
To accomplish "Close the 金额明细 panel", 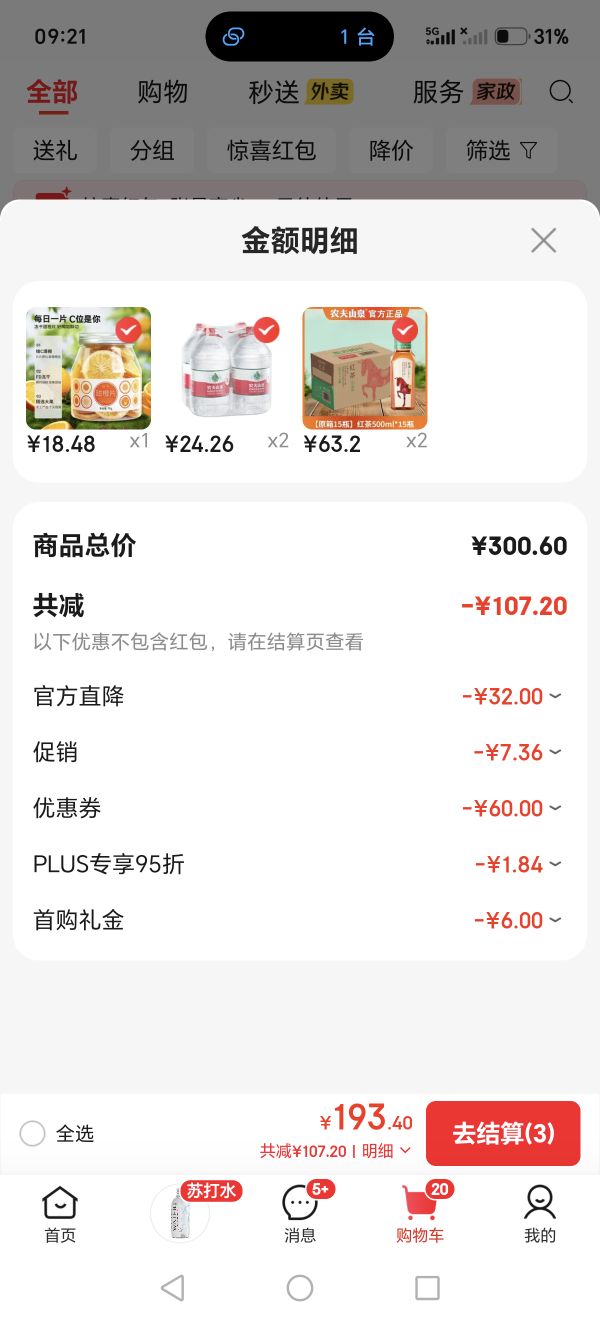I will click(543, 240).
